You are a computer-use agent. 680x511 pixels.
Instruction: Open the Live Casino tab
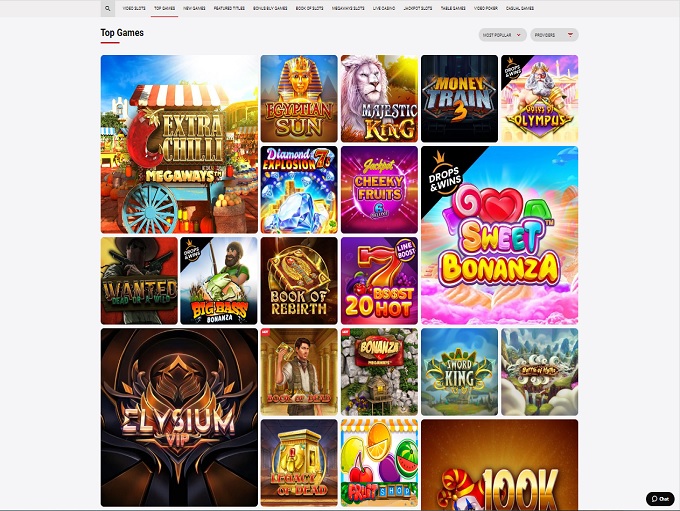[383, 8]
